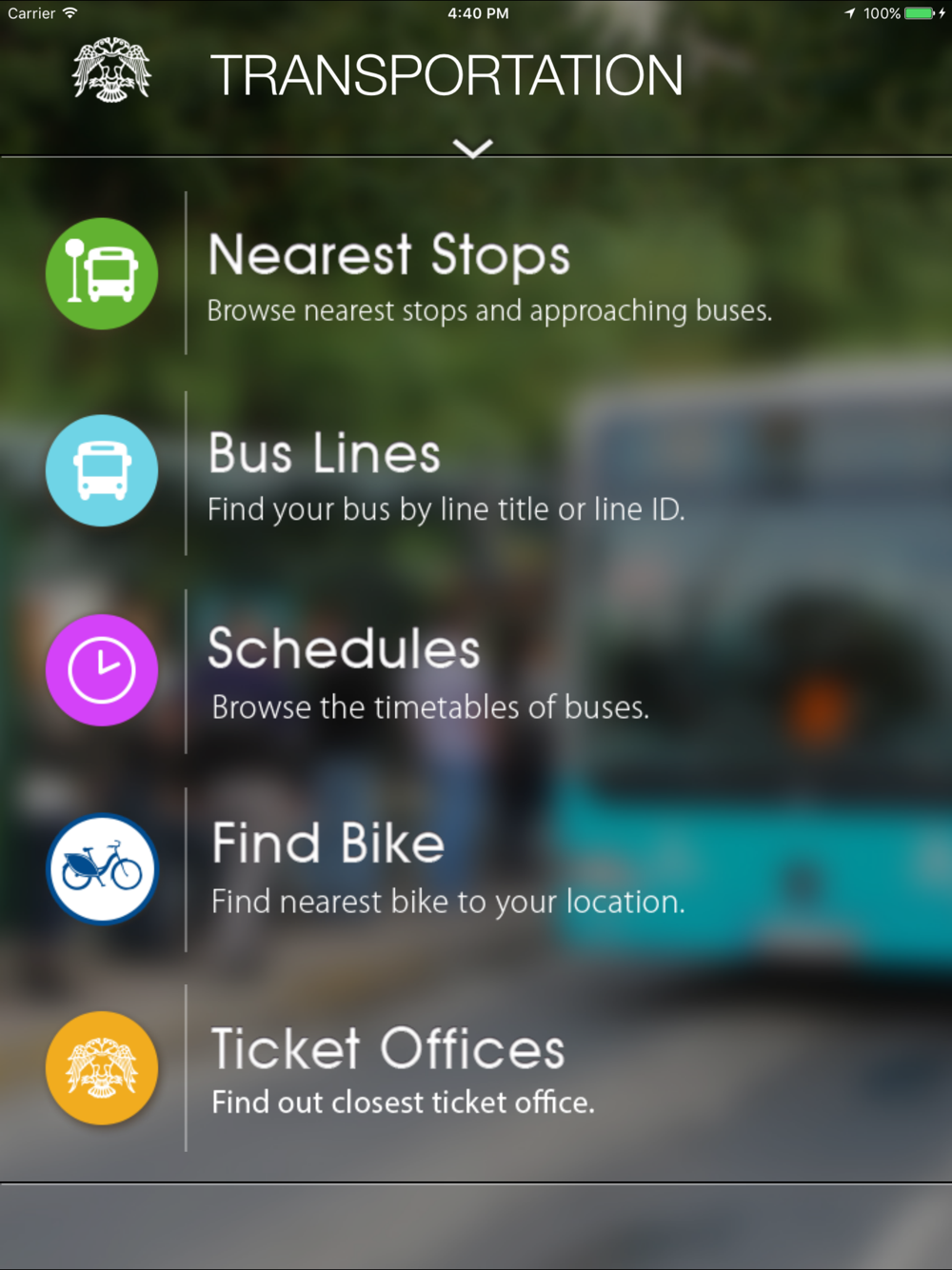The width and height of the screenshot is (952, 1270).
Task: Browse the Schedules timetables
Action: 476,670
